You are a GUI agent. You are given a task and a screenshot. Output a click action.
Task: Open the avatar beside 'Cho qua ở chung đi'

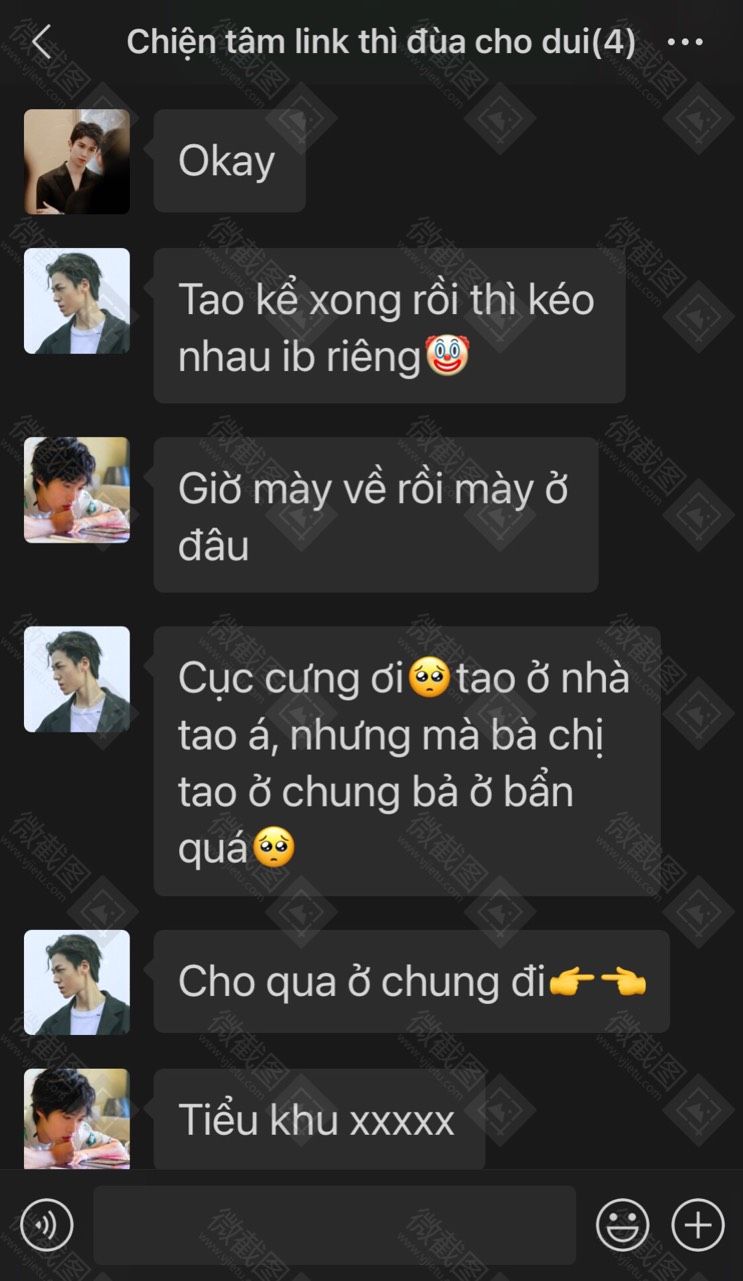[77, 982]
